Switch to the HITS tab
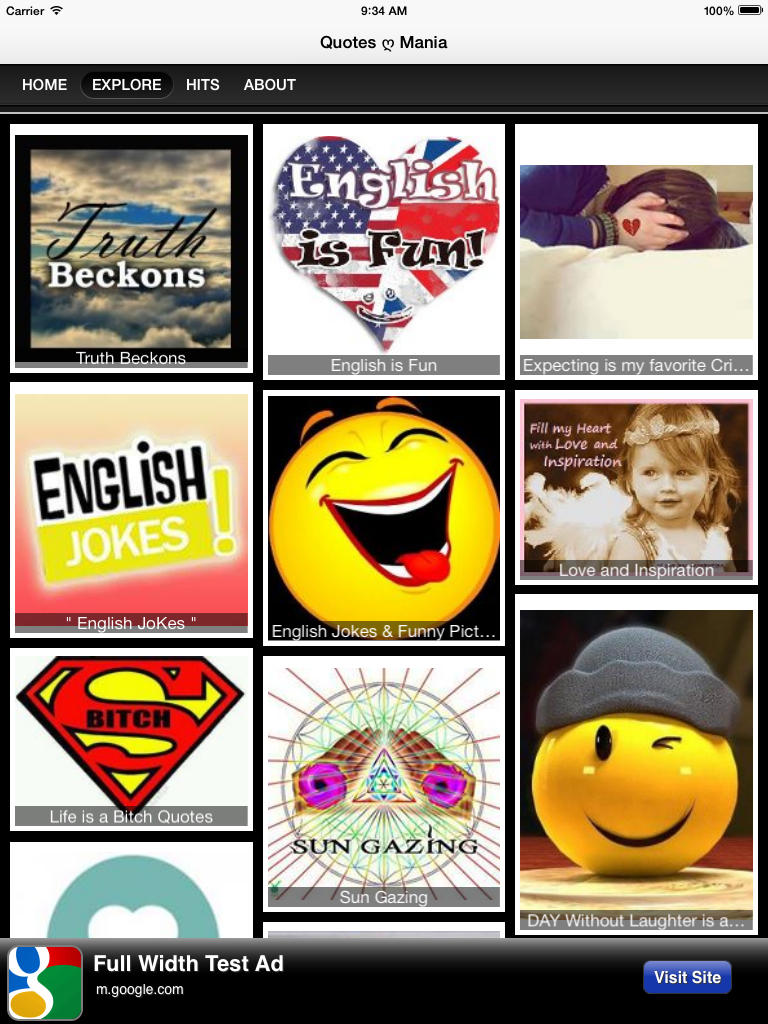Image resolution: width=768 pixels, height=1024 pixels. (202, 85)
